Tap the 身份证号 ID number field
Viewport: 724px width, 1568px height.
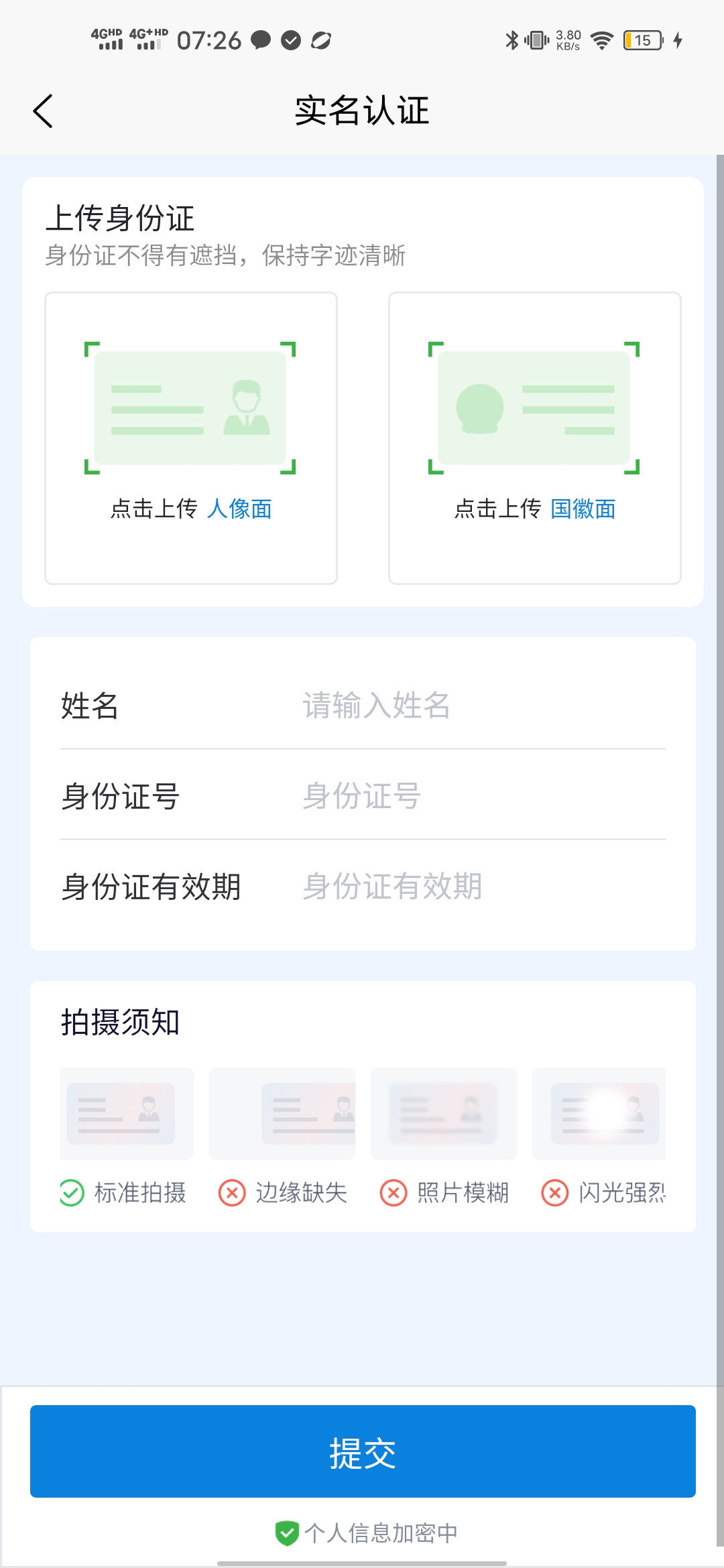tap(483, 795)
